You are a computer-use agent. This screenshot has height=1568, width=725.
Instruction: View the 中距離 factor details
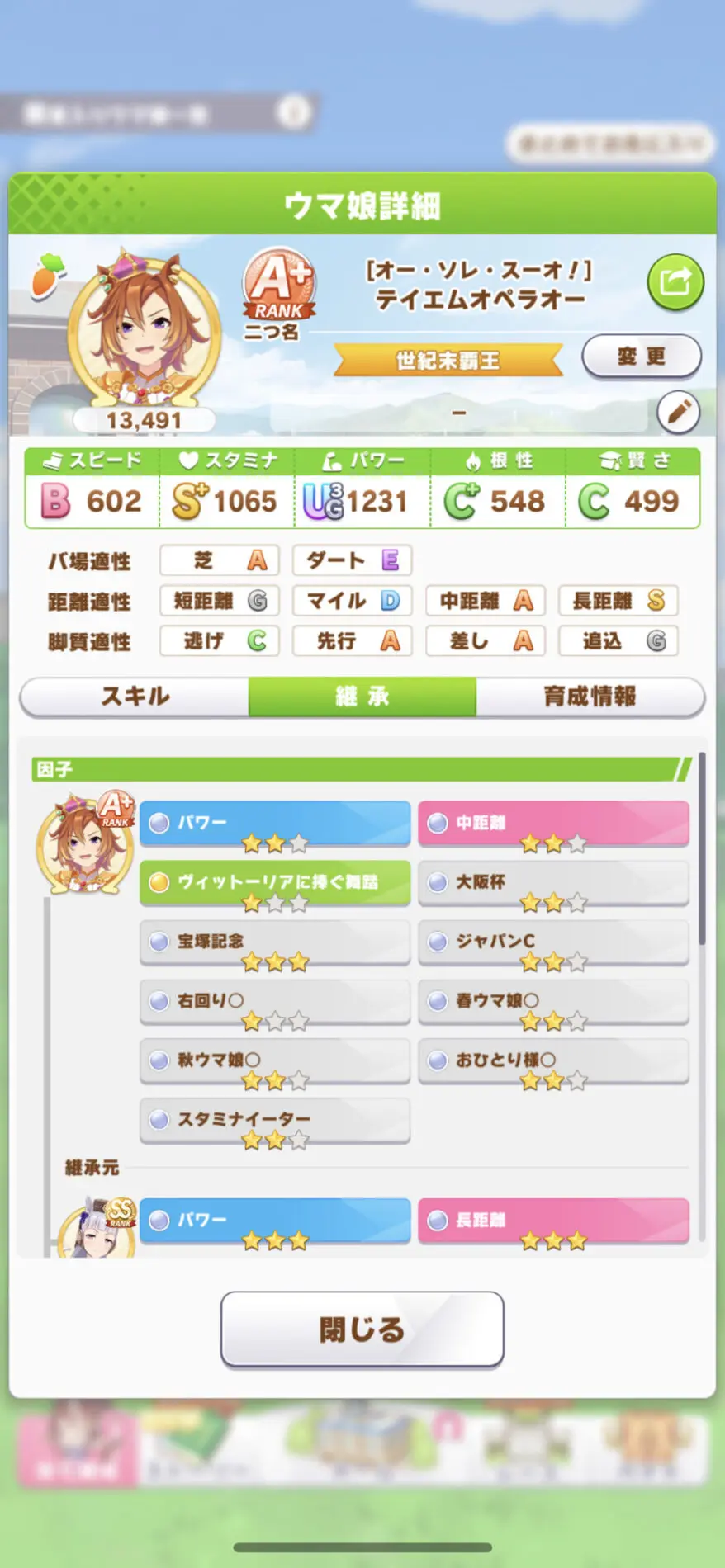click(x=553, y=823)
